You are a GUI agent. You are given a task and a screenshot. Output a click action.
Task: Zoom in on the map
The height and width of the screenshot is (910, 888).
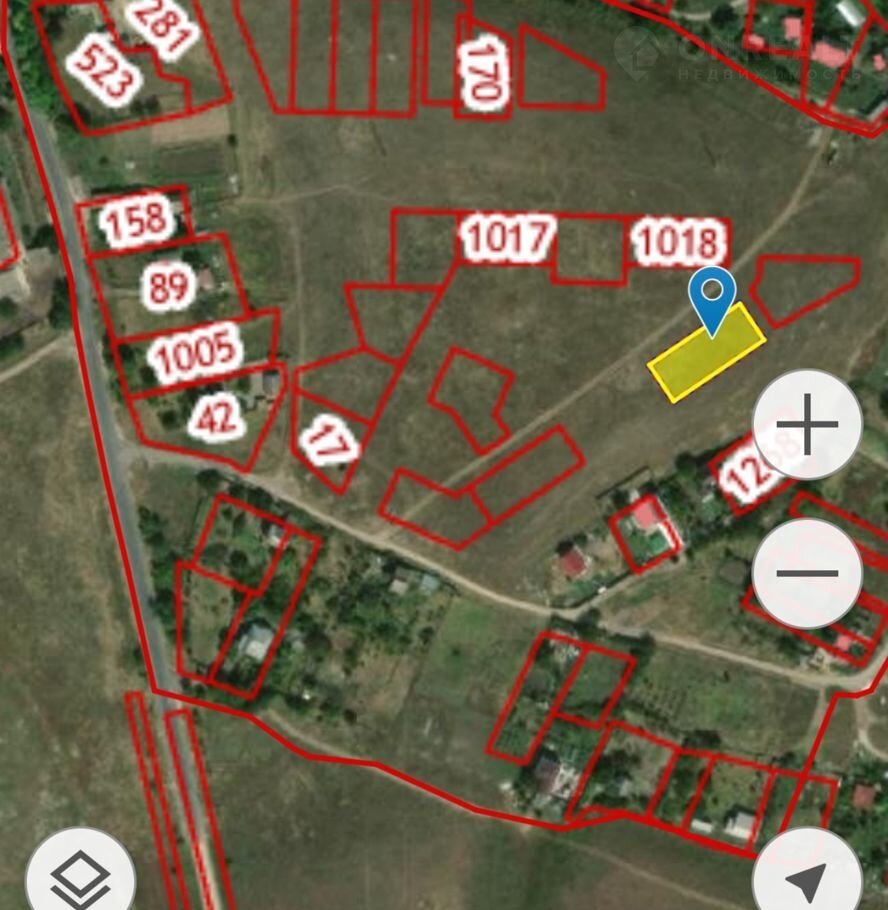(807, 424)
